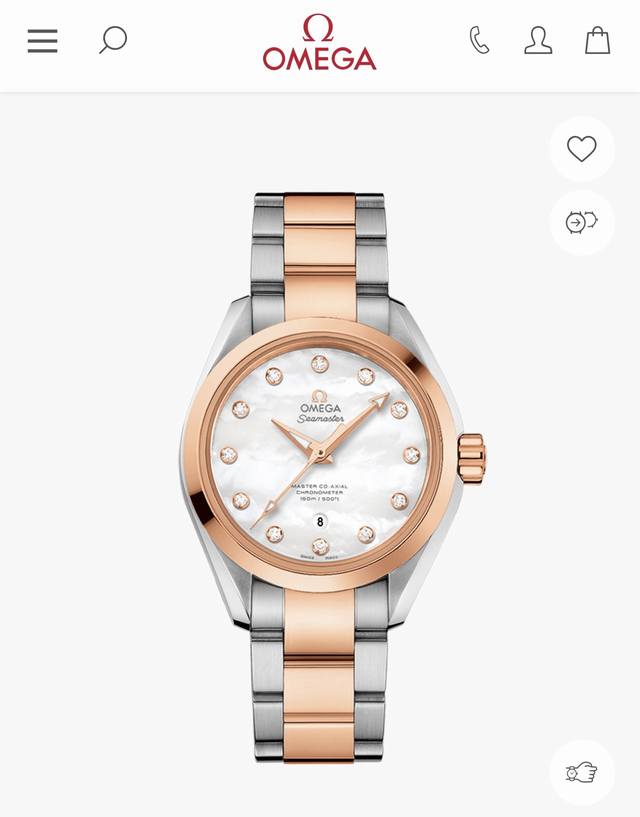Open the account profile icon
This screenshot has height=817, width=640.
538,41
